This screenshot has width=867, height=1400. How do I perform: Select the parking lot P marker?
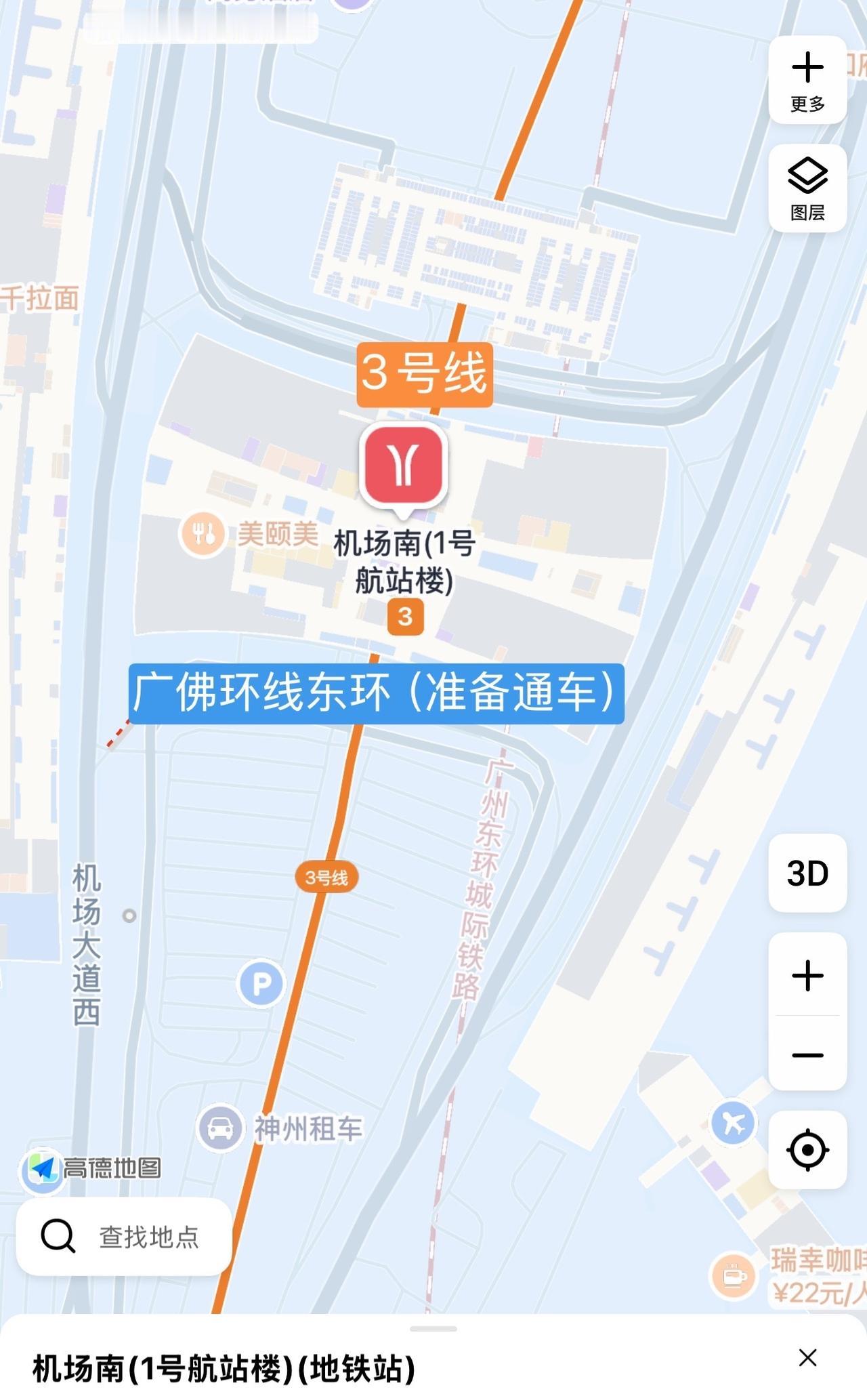[x=261, y=983]
